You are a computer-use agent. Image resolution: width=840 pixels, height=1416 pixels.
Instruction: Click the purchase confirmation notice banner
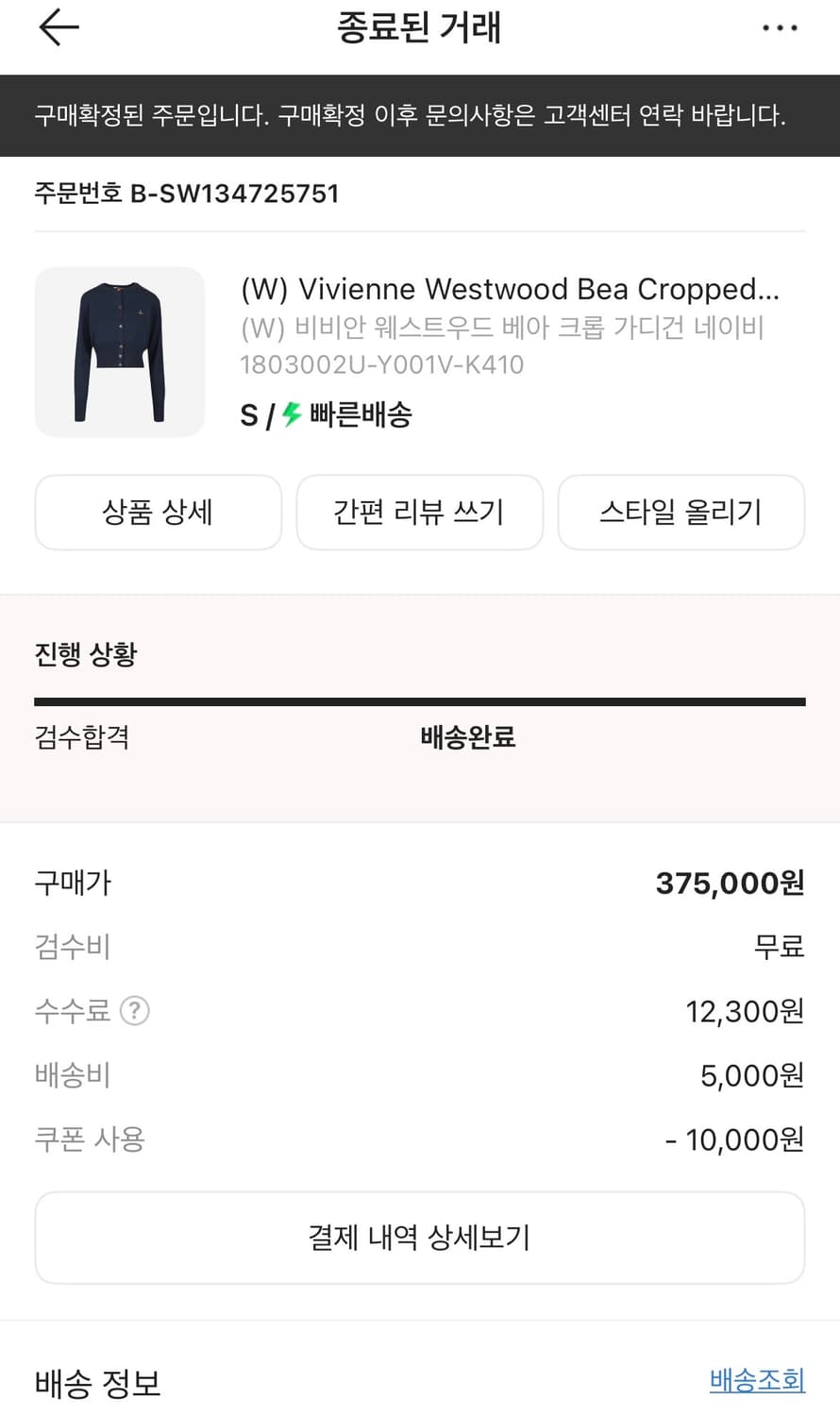tap(420, 115)
